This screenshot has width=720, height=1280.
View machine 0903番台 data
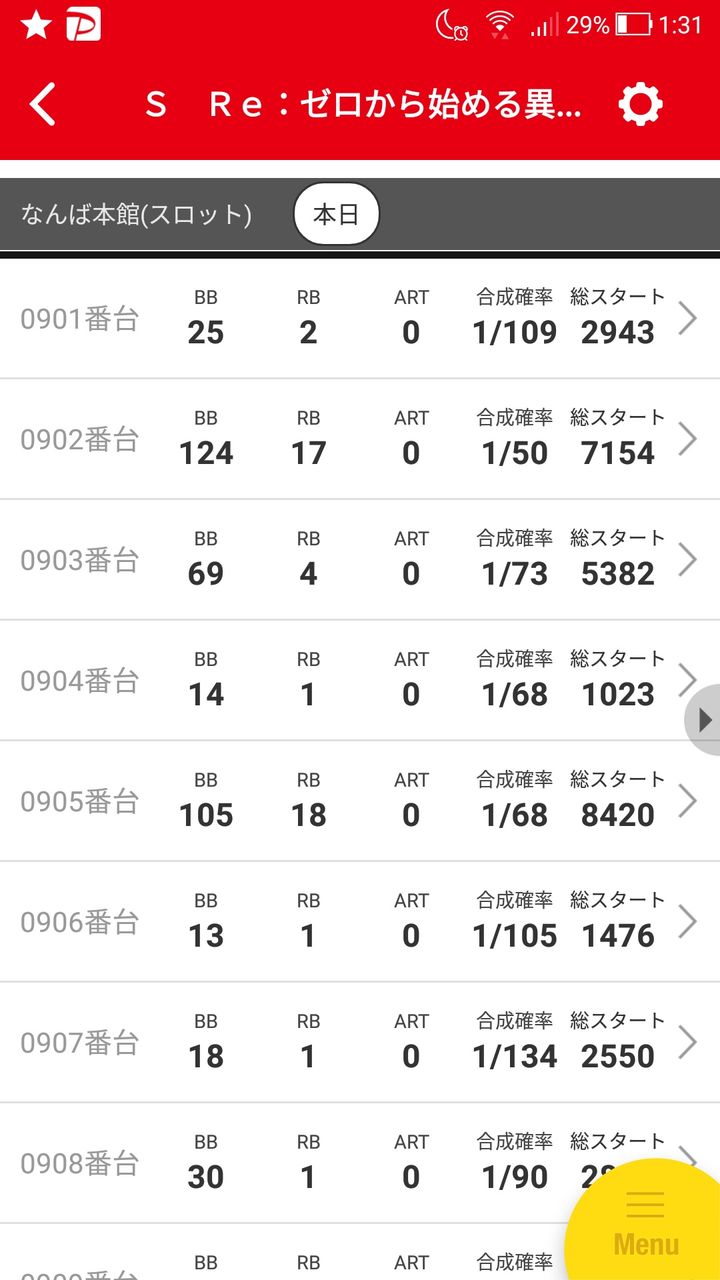click(x=360, y=560)
